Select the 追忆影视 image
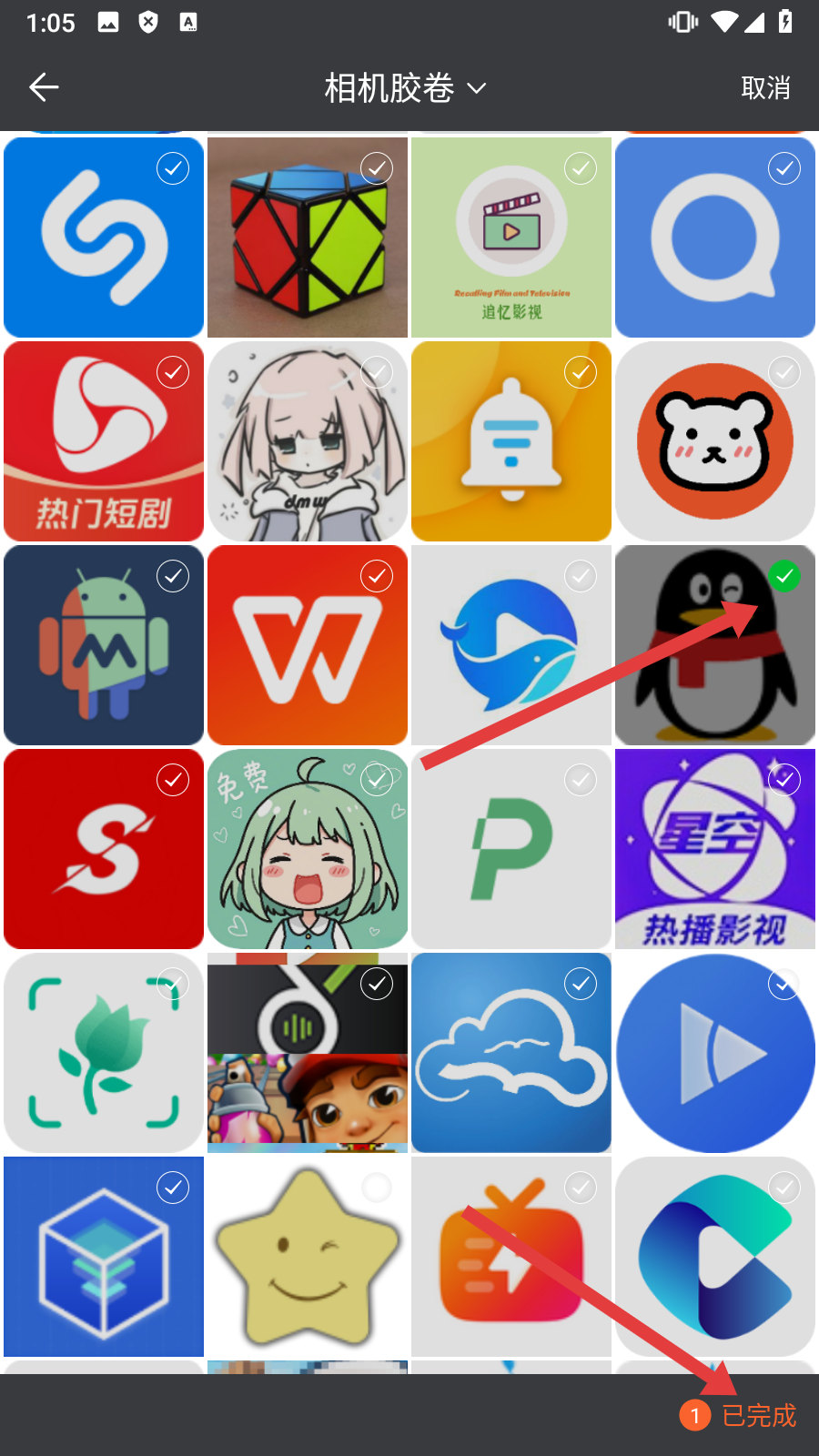The image size is (819, 1456). point(581,168)
